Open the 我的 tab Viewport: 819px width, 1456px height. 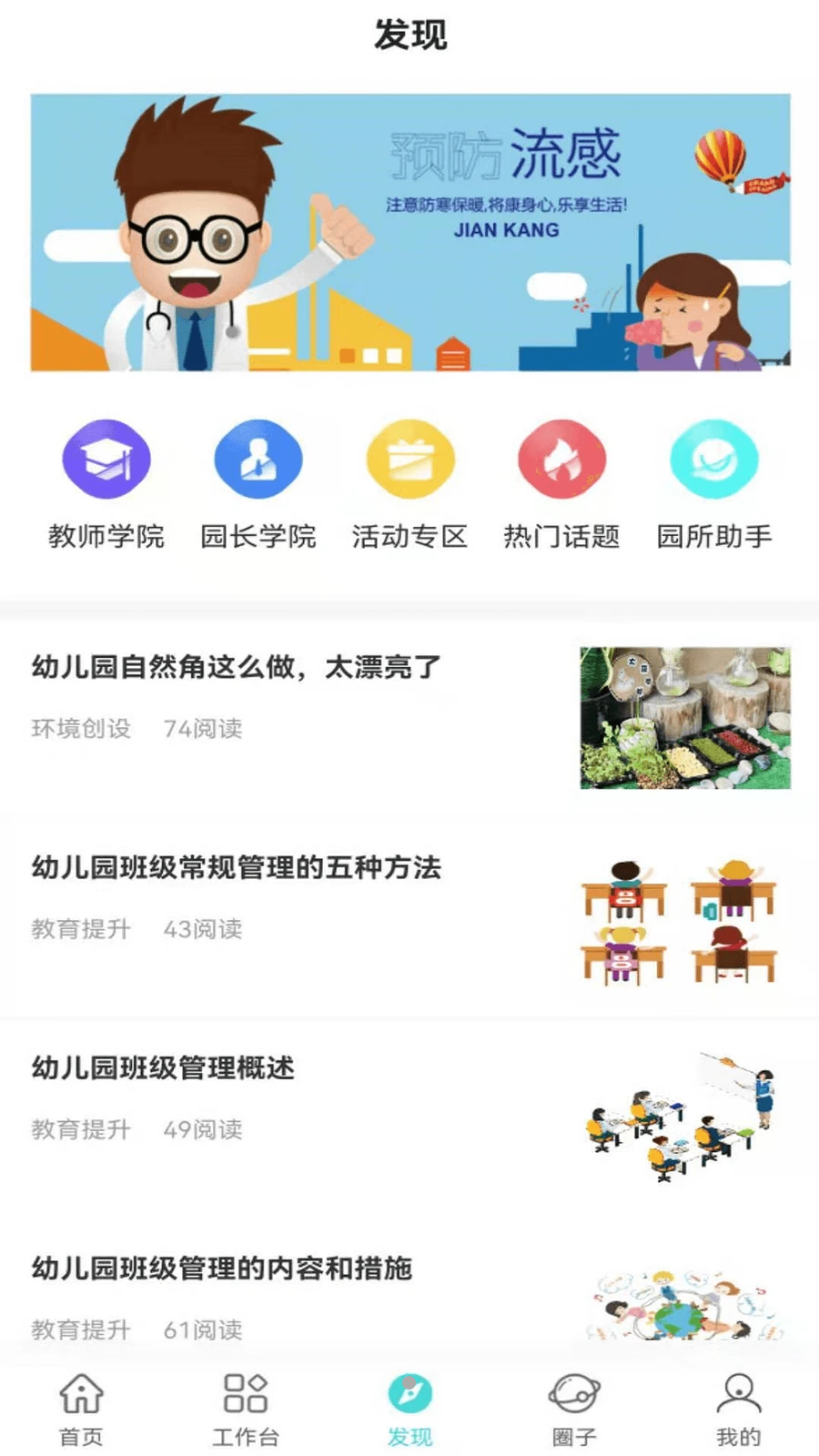[738, 1409]
